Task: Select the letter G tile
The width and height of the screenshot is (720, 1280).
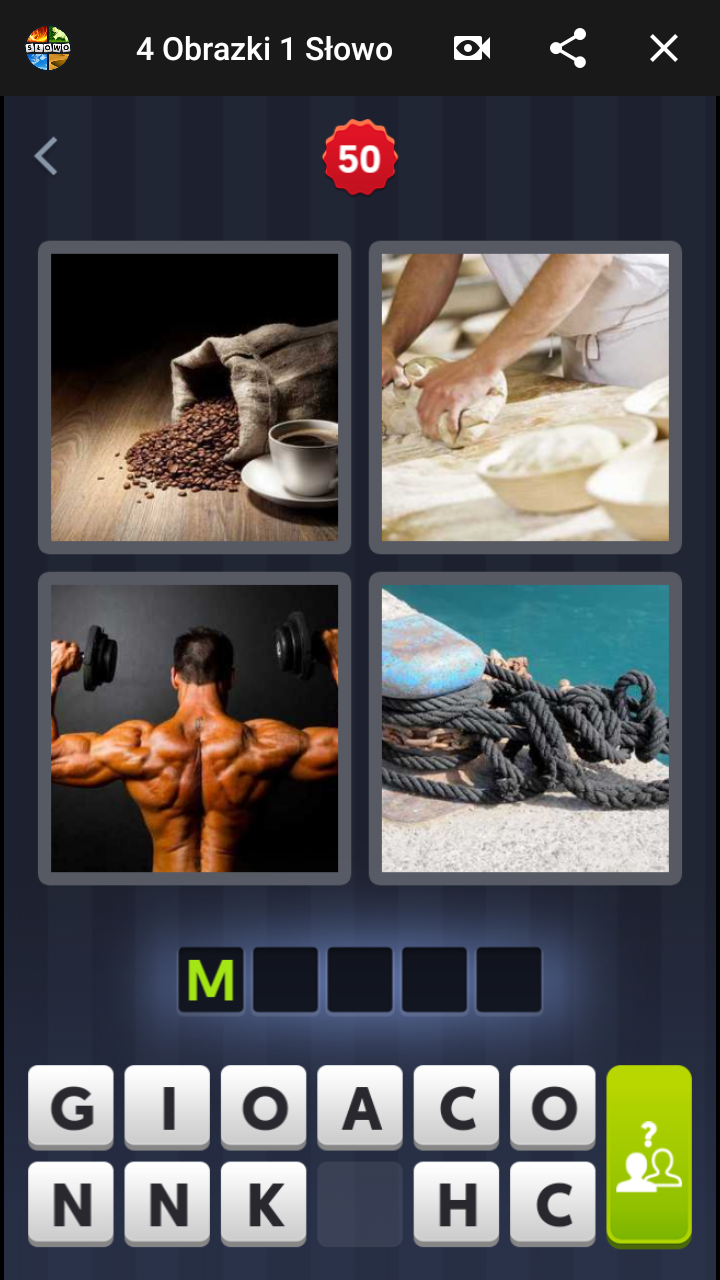Action: (71, 1108)
